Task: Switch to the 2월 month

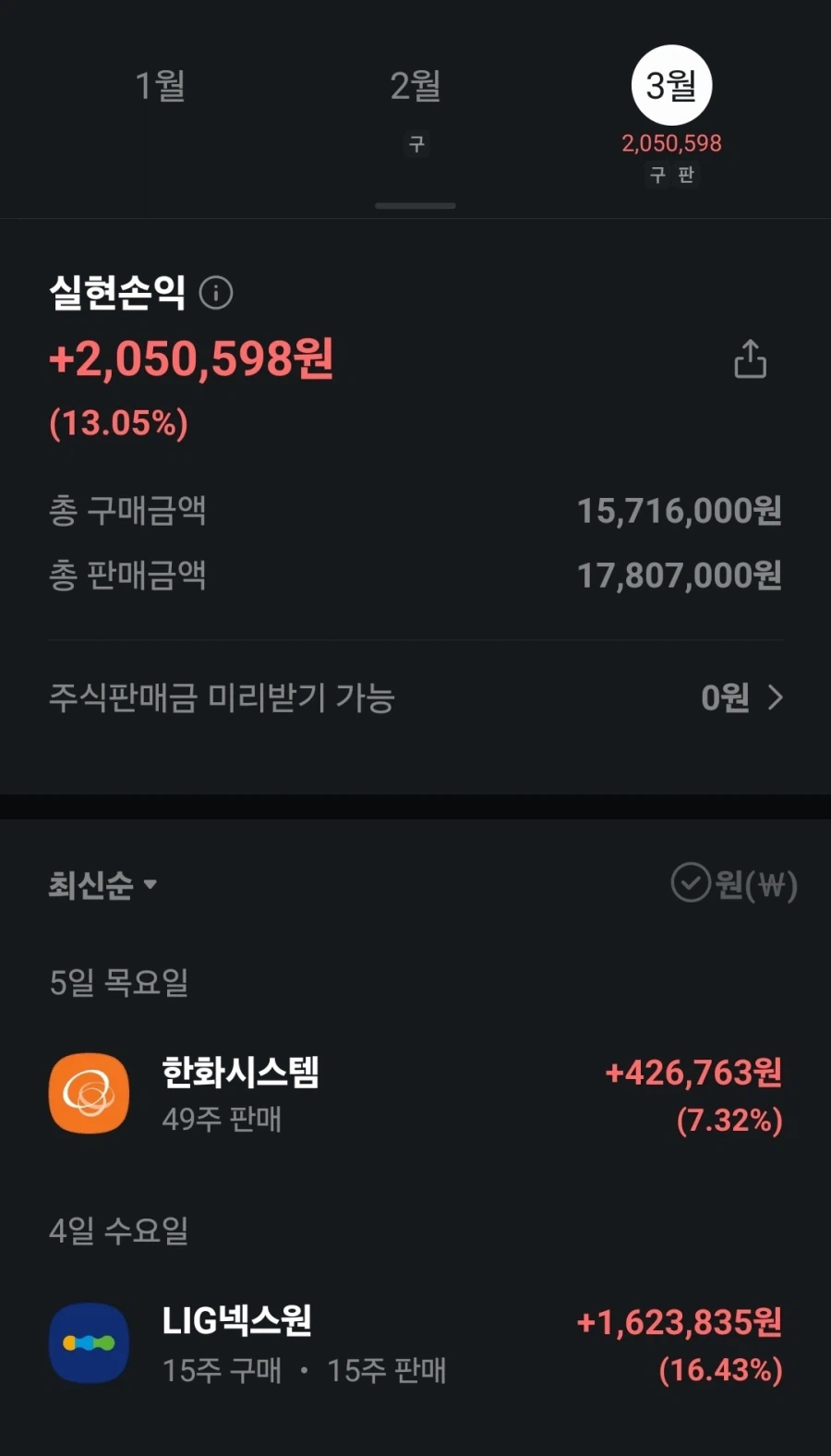Action: (415, 86)
